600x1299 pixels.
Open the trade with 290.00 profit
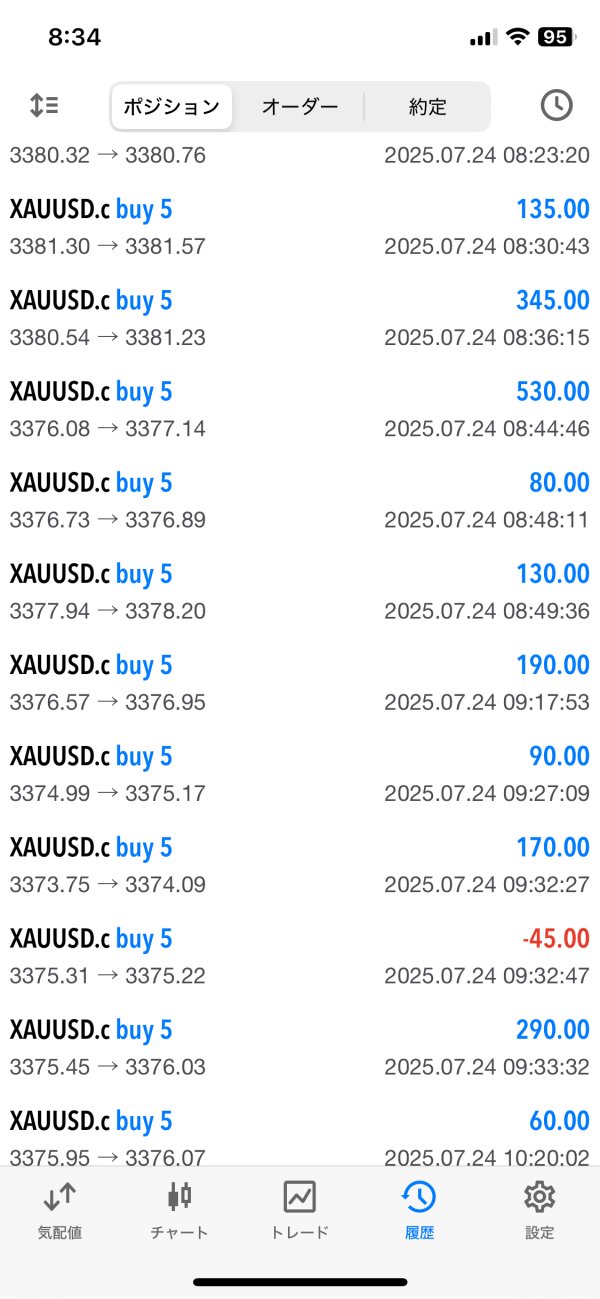click(300, 1047)
